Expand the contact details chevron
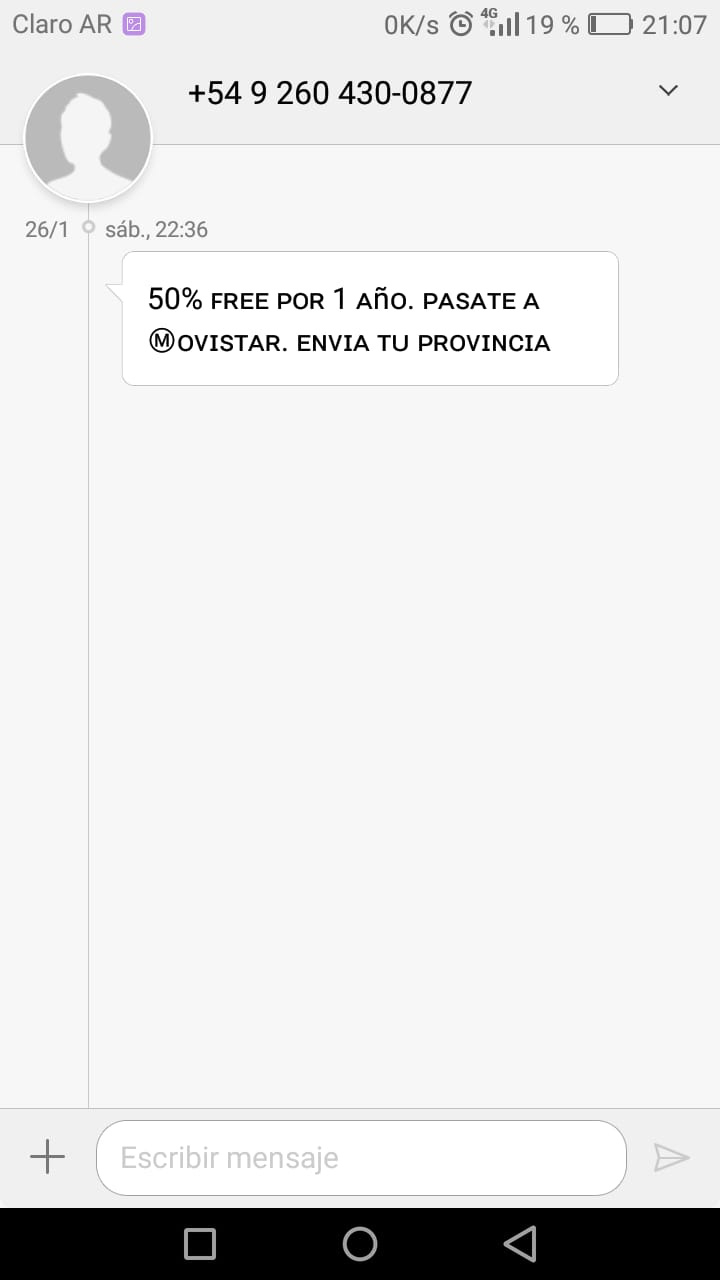The image size is (720, 1280). [x=668, y=91]
